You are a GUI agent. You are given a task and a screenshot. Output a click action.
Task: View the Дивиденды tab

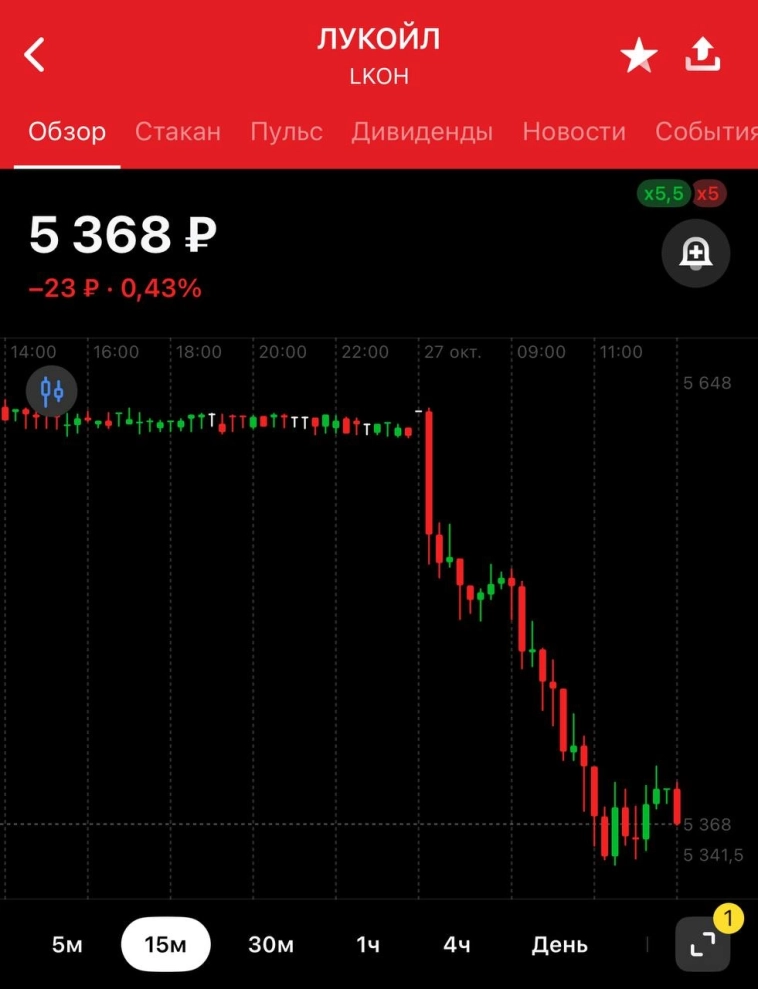point(422,132)
